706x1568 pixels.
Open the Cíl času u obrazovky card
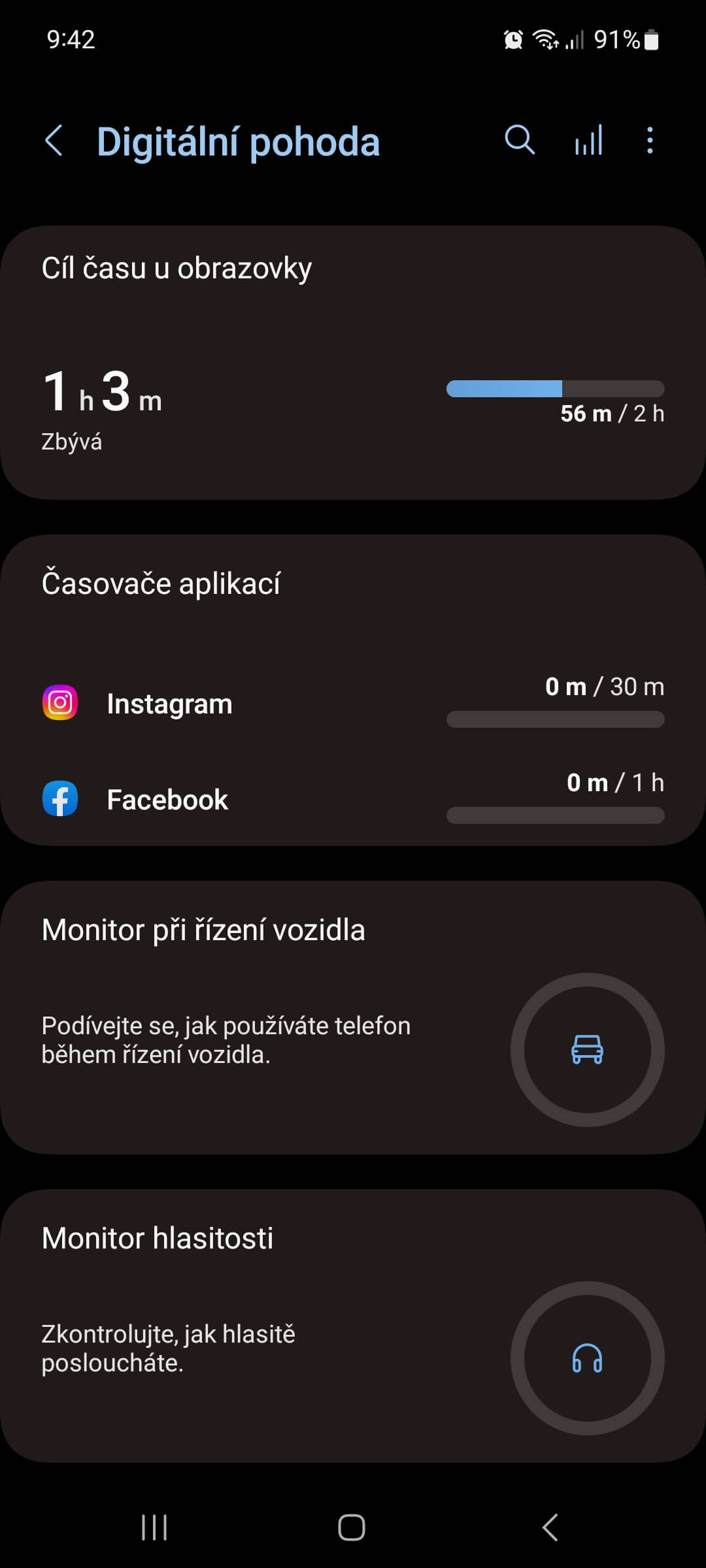click(x=353, y=363)
